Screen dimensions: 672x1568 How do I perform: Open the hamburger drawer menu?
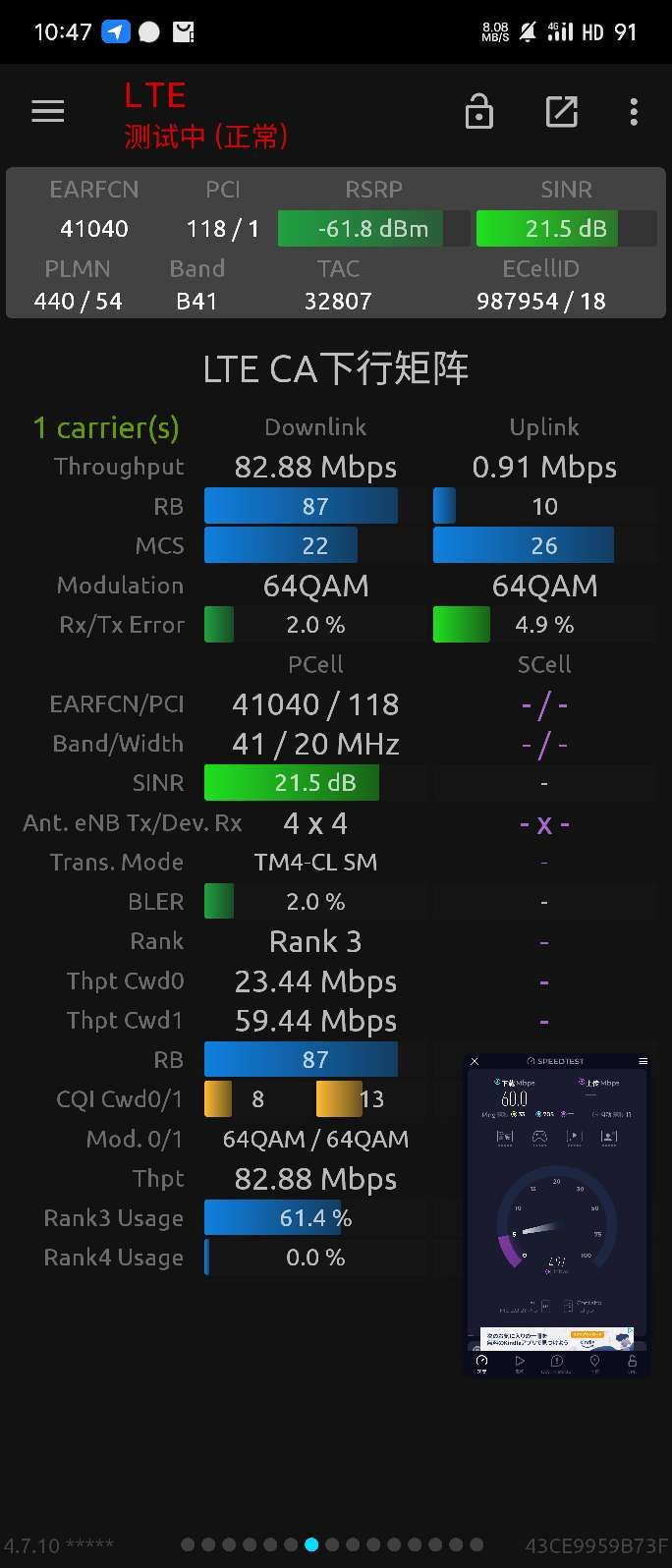(x=47, y=112)
